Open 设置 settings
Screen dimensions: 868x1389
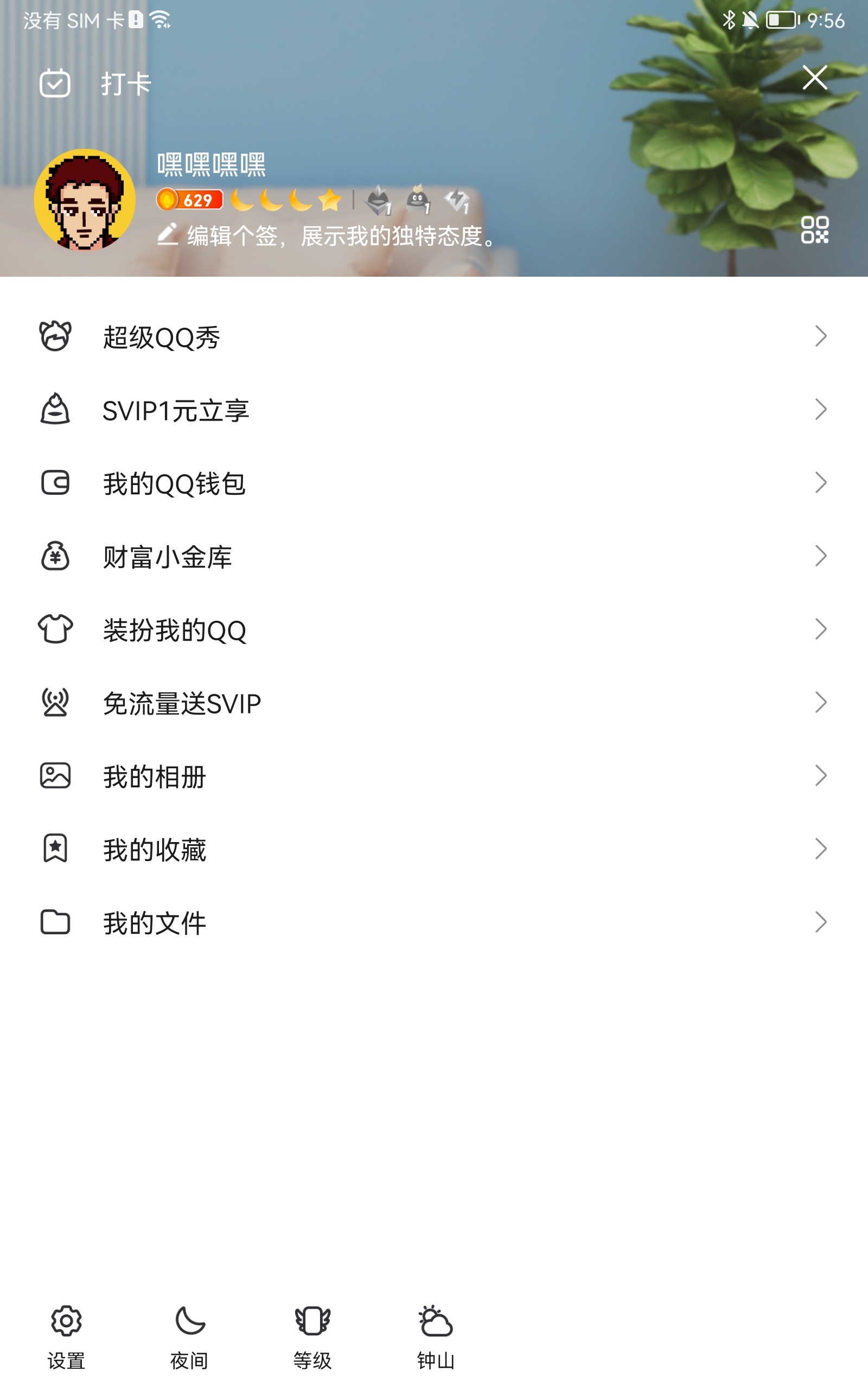pyautogui.click(x=66, y=1337)
